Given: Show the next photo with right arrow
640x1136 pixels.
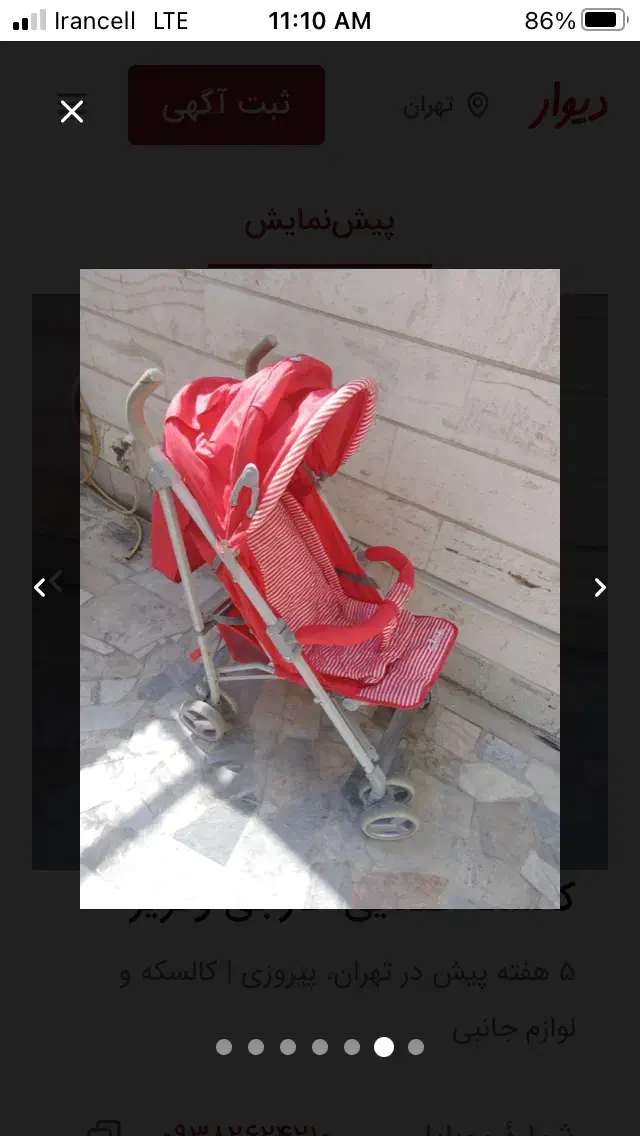Looking at the screenshot, I should point(600,588).
